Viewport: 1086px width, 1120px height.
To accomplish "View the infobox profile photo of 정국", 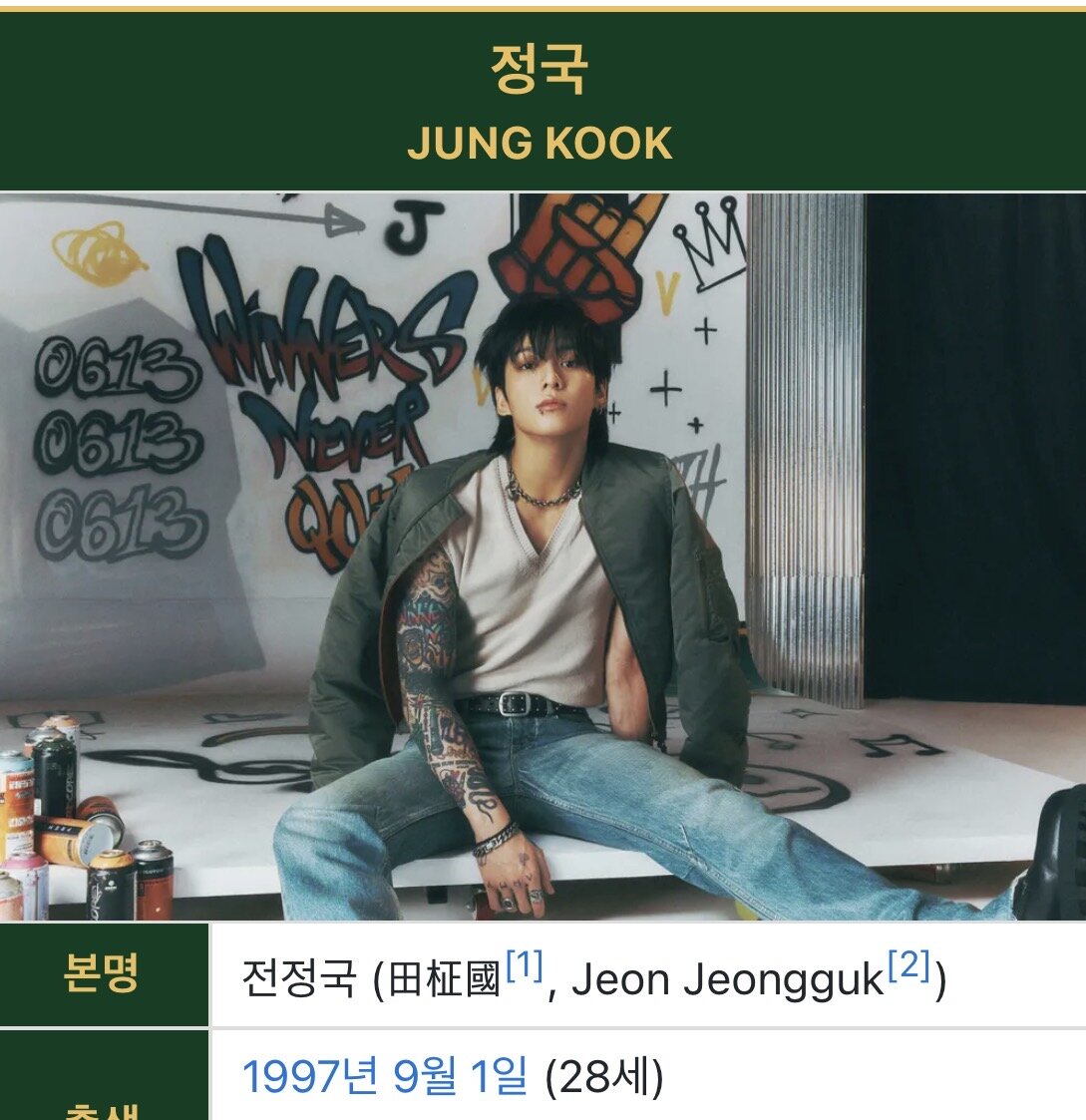I will pyautogui.click(x=543, y=556).
